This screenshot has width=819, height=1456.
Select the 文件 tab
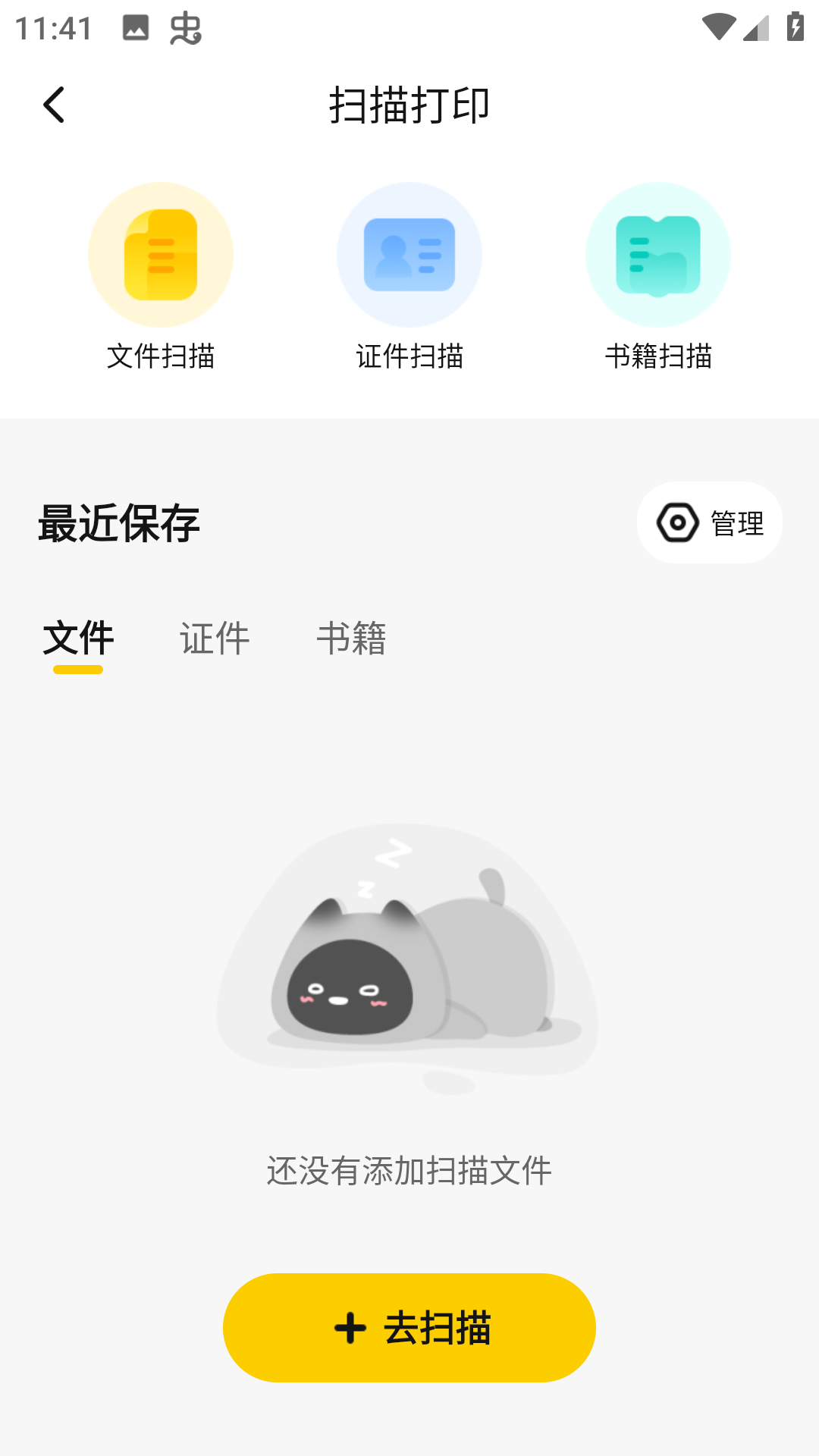[x=78, y=638]
